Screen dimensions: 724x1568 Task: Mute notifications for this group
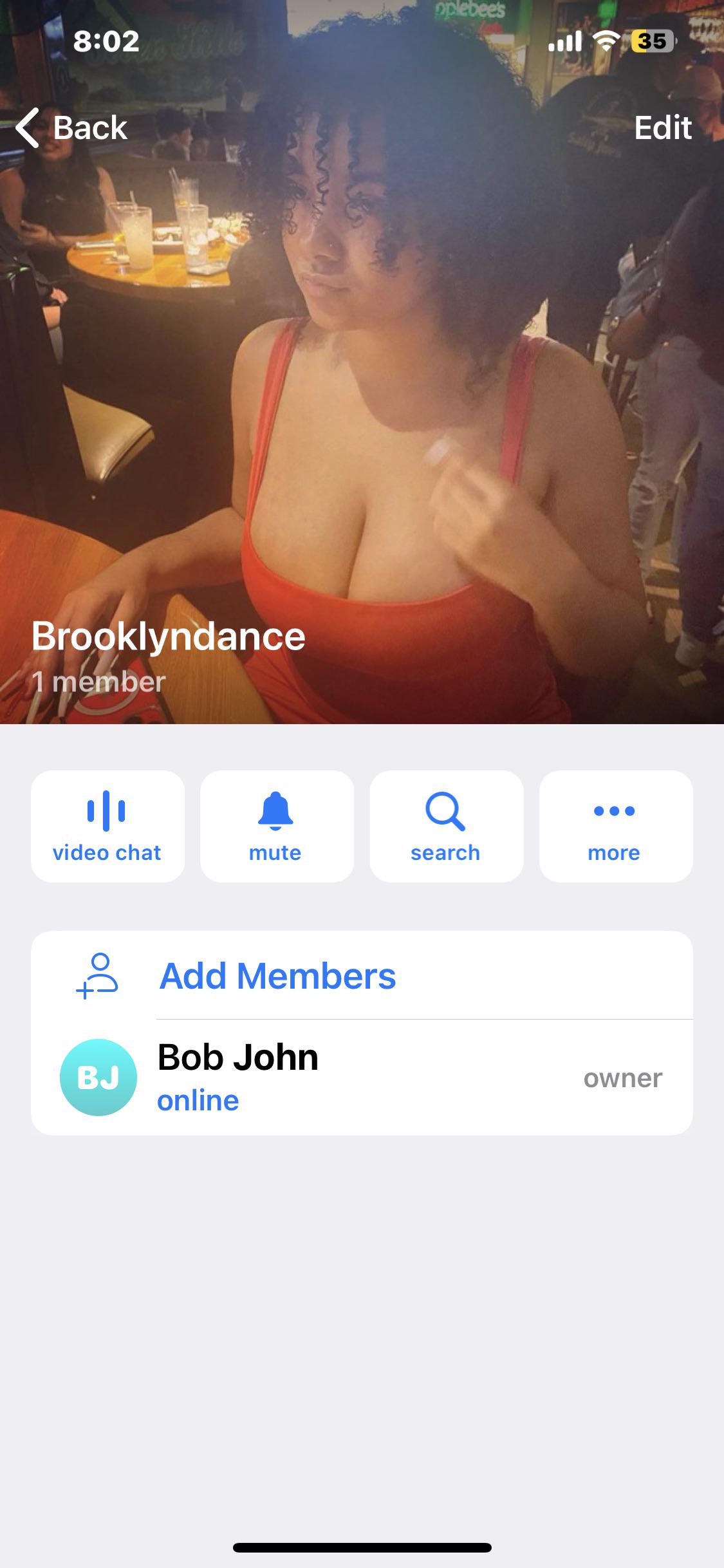point(277,826)
